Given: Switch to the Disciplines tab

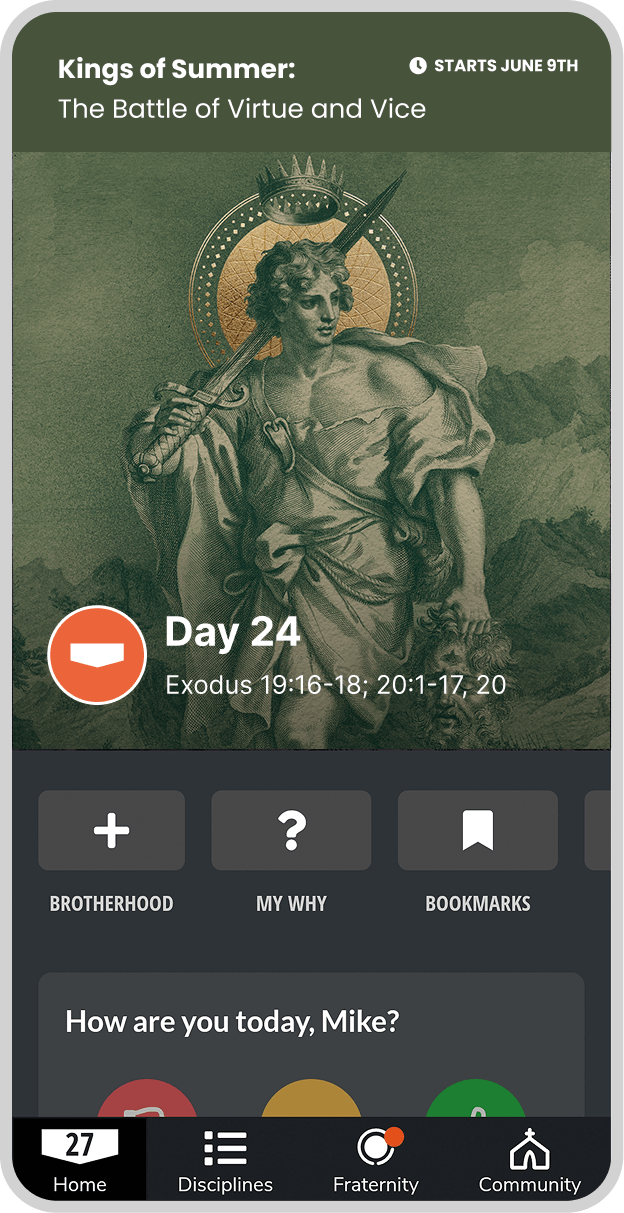Looking at the screenshot, I should click(x=225, y=1159).
